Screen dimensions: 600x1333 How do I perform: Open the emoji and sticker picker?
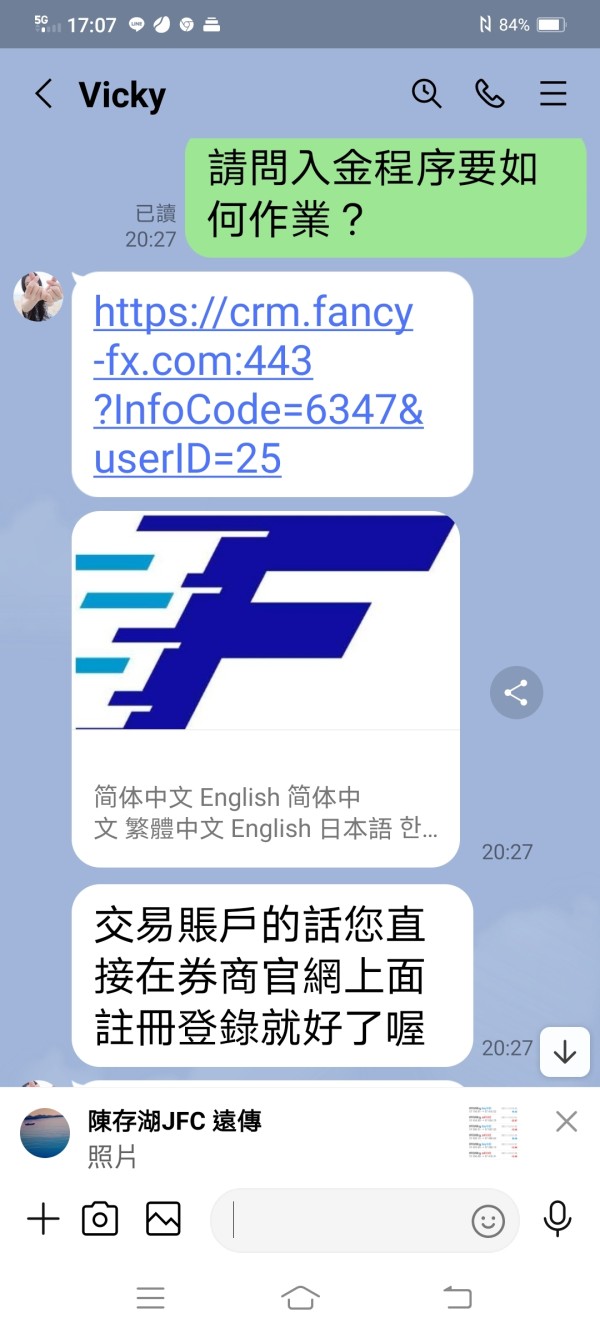488,1221
